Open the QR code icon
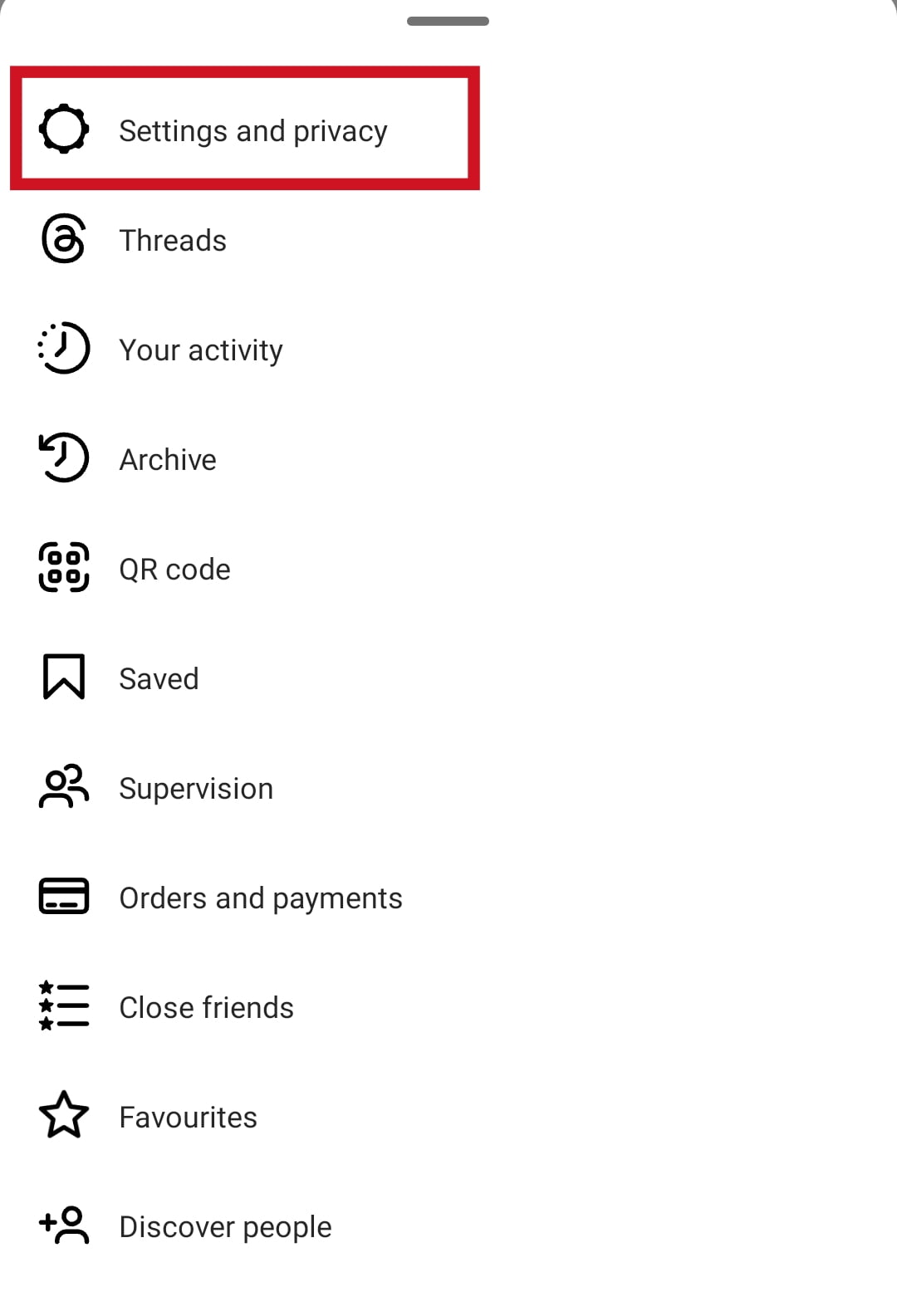Screen dimensions: 897x1316 click(63, 568)
